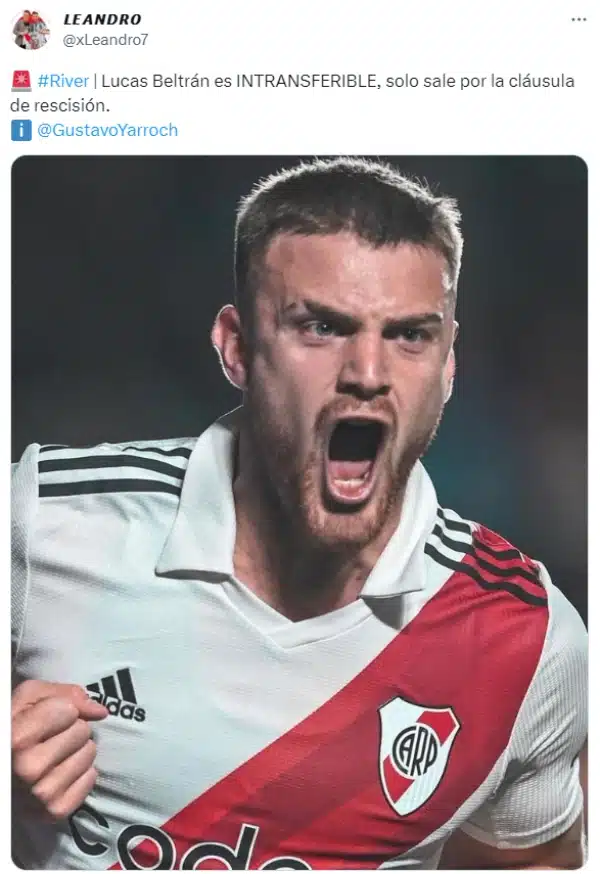The image size is (600, 874).
Task: Open LEANDRO's profile picture
Action: coord(30,29)
